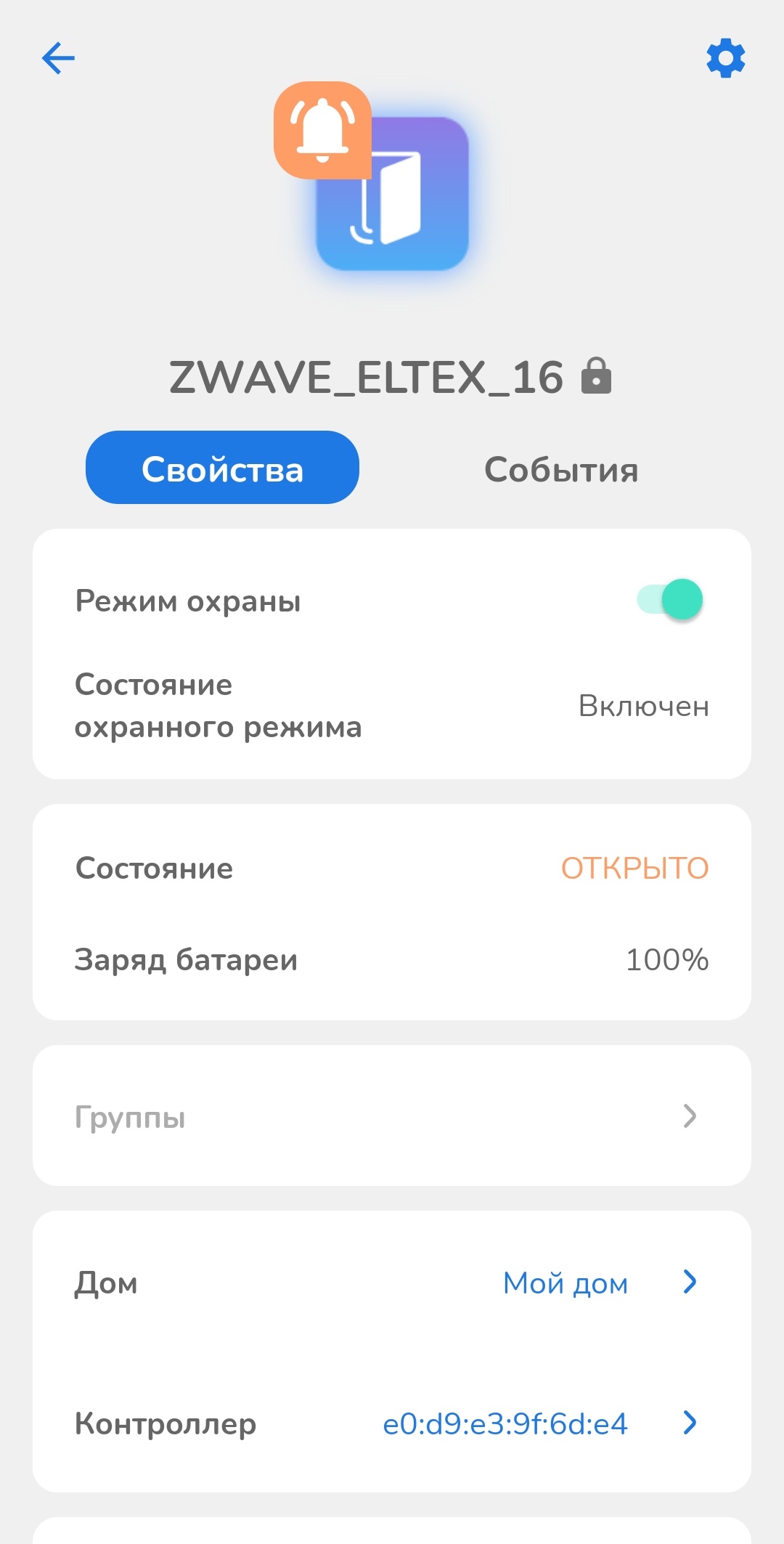Open the Дом row showing Мой дом
This screenshot has height=1544, width=784.
392,1283
